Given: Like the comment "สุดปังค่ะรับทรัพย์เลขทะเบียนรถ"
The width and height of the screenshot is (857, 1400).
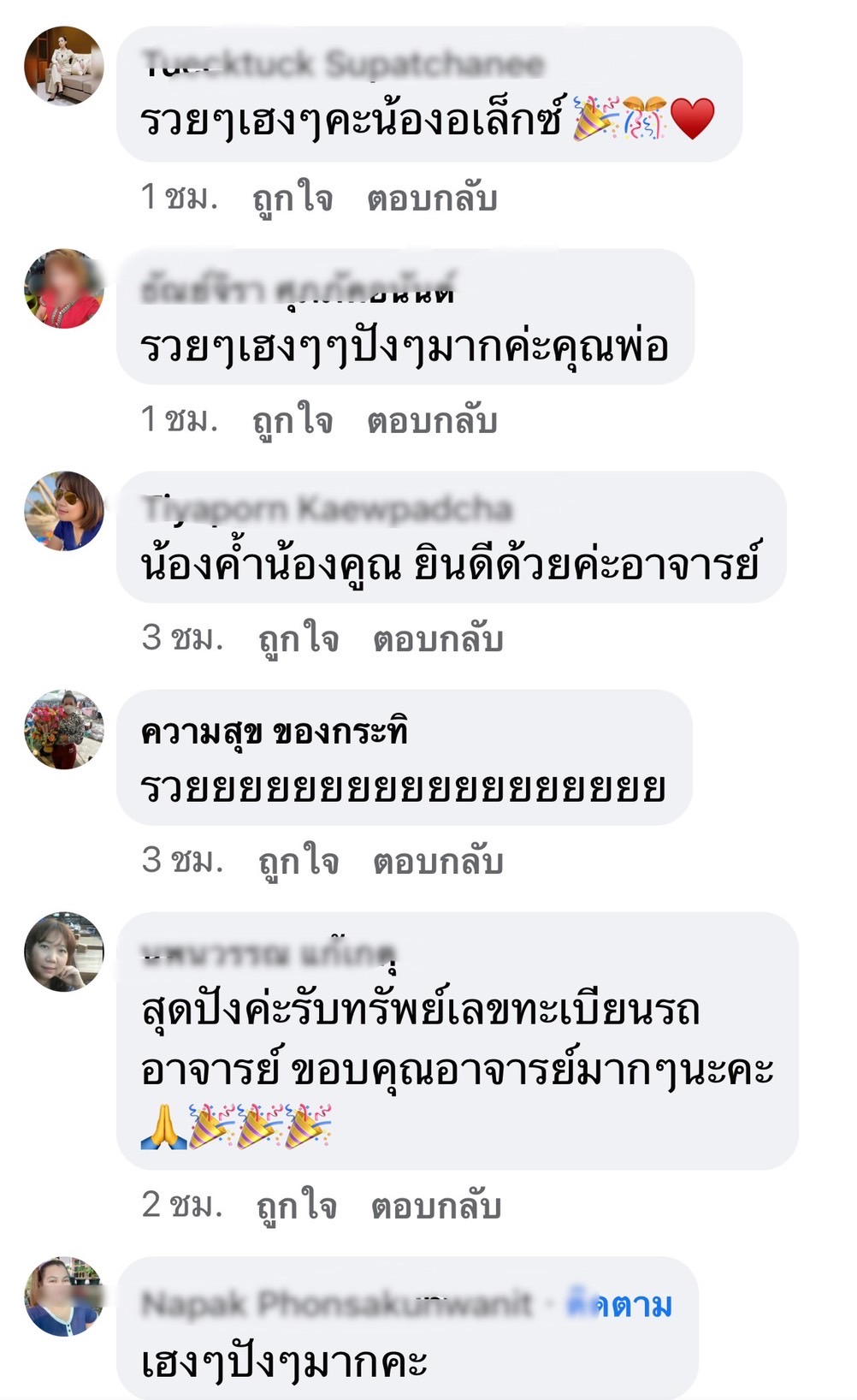Looking at the screenshot, I should click(296, 1207).
